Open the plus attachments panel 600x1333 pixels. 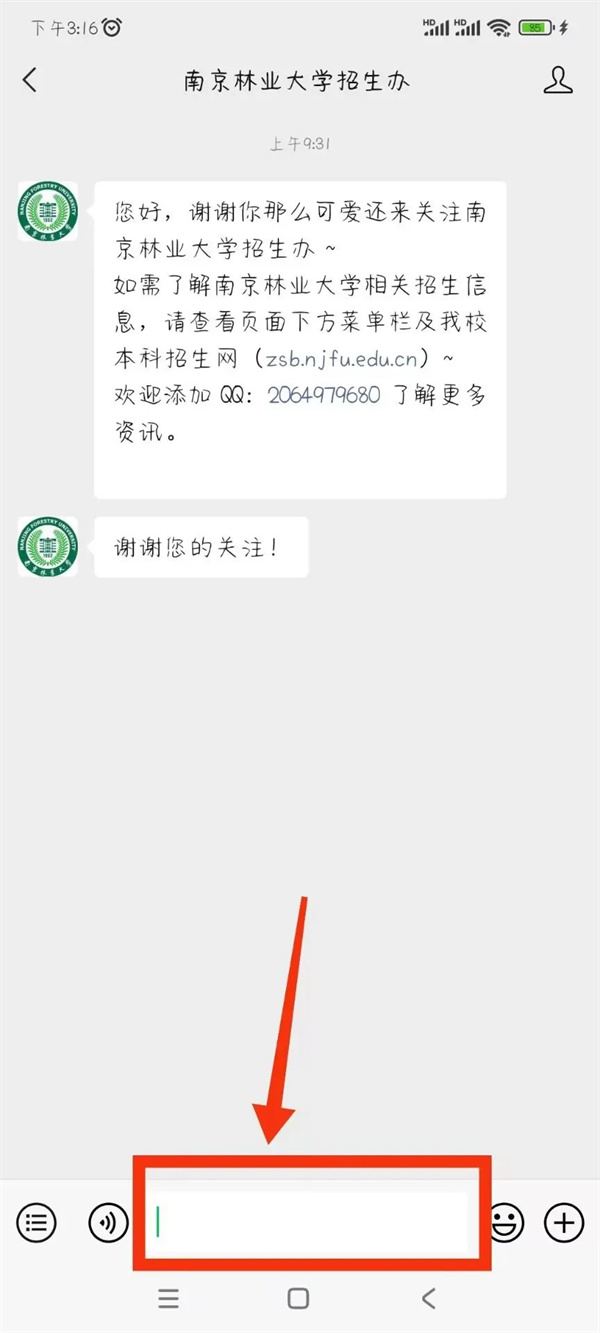pyautogui.click(x=564, y=1222)
